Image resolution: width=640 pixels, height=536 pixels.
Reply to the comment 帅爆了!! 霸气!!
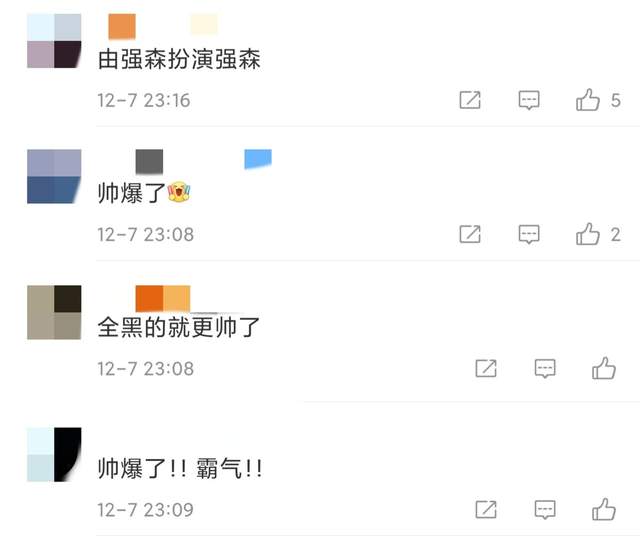[544, 509]
